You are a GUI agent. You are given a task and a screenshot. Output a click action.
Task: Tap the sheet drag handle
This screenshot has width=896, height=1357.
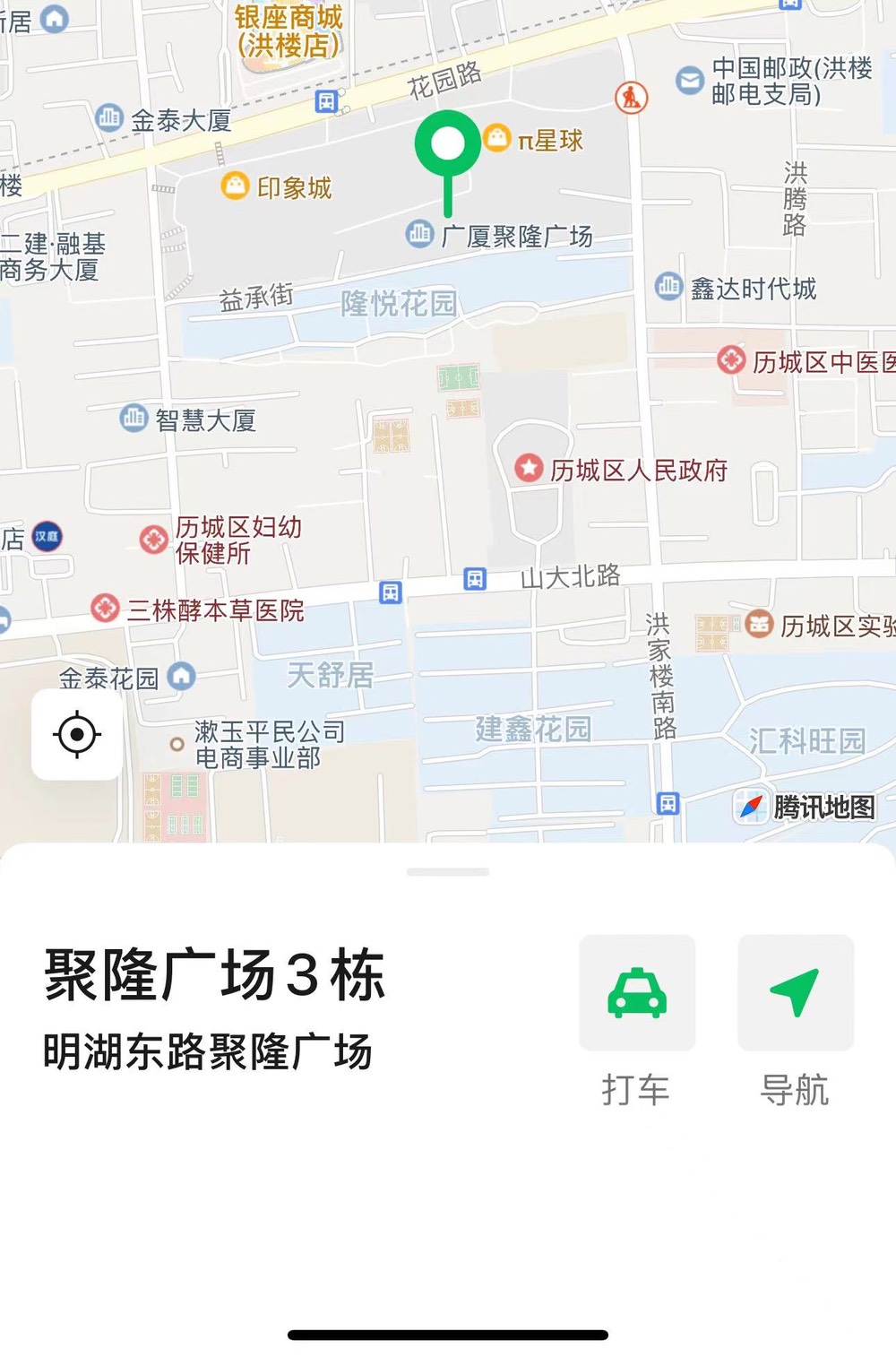pos(448,871)
